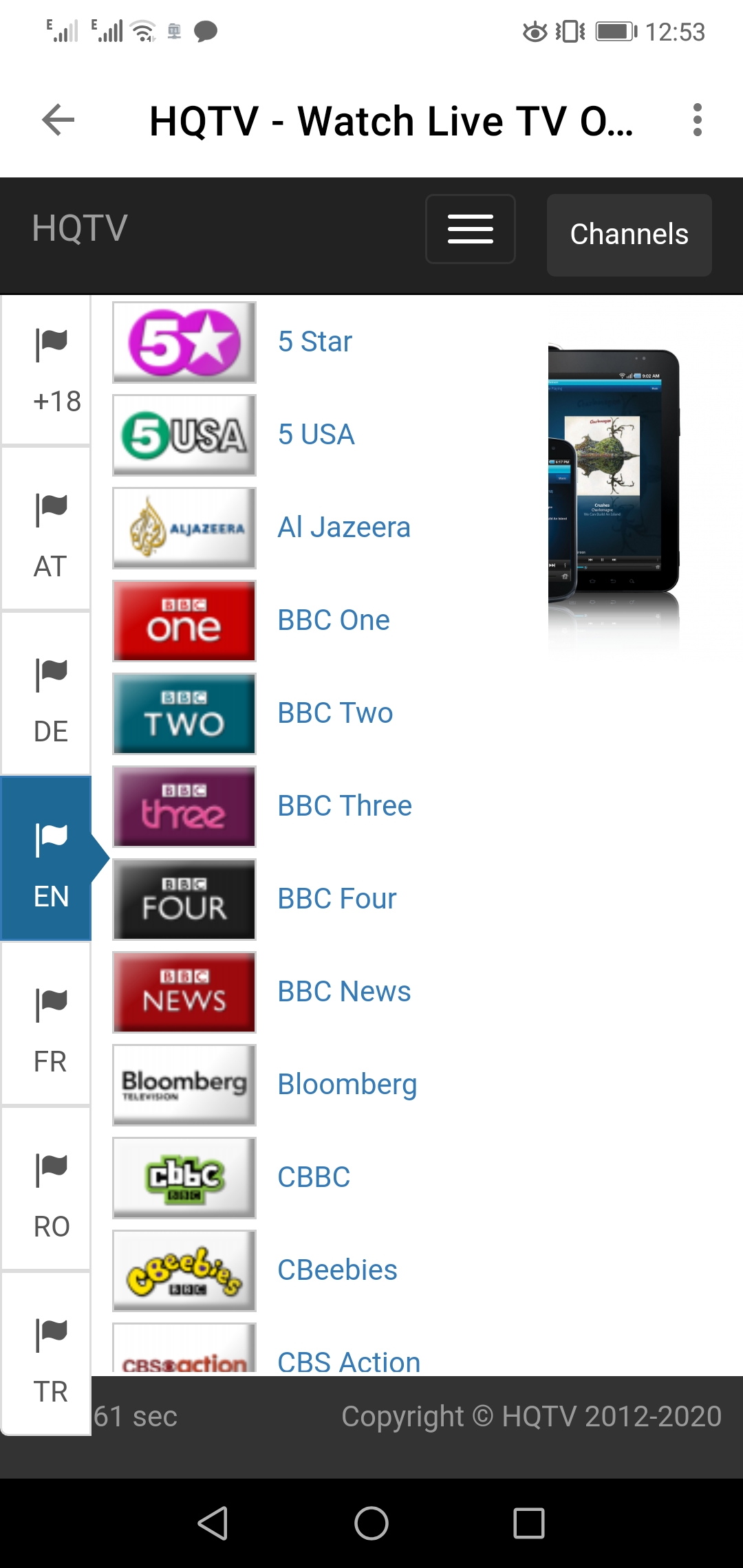This screenshot has width=743, height=1568.
Task: Open the Bloomberg channel
Action: [347, 1085]
